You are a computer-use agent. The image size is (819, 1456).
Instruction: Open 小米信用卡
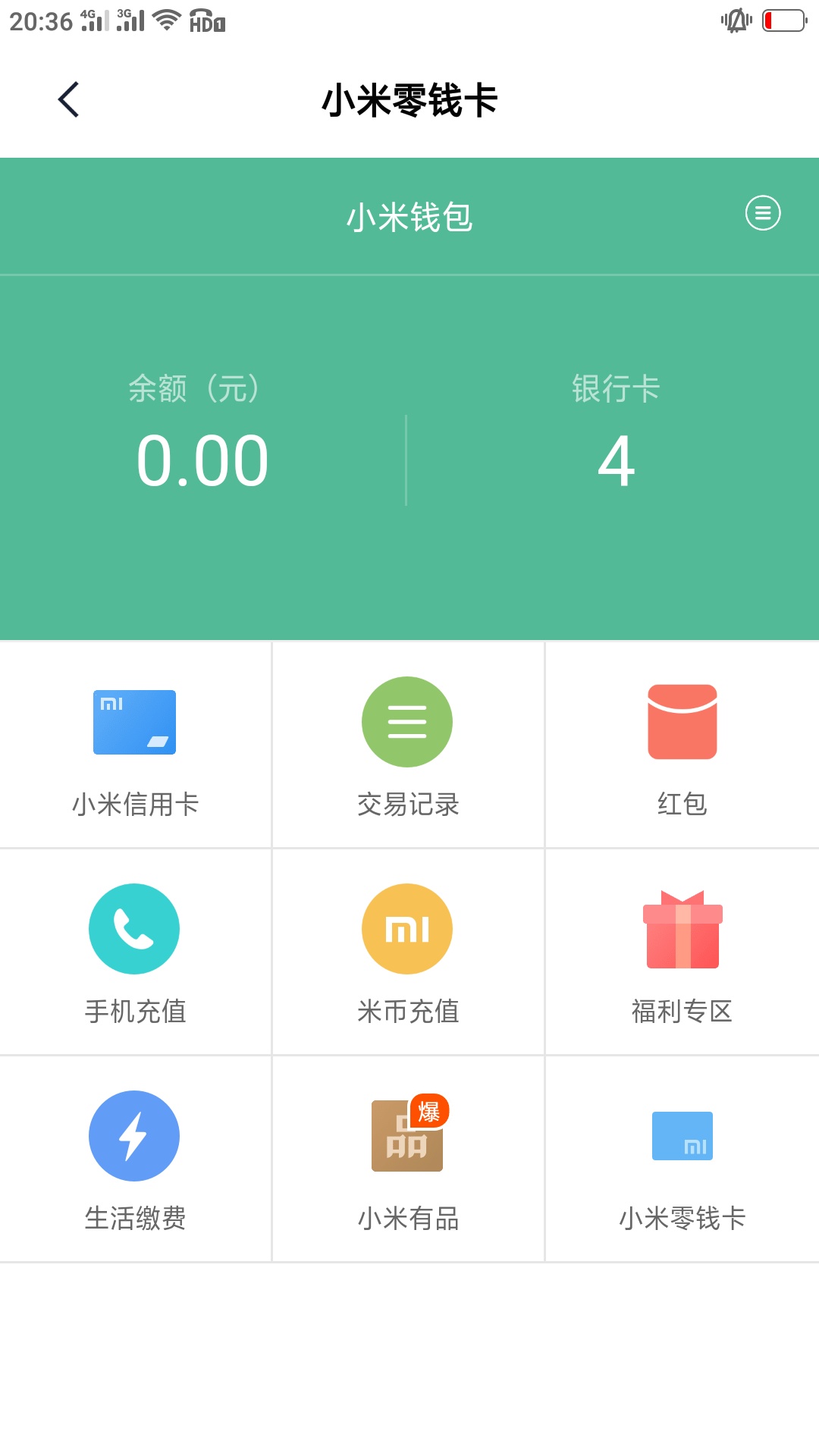pyautogui.click(x=136, y=745)
